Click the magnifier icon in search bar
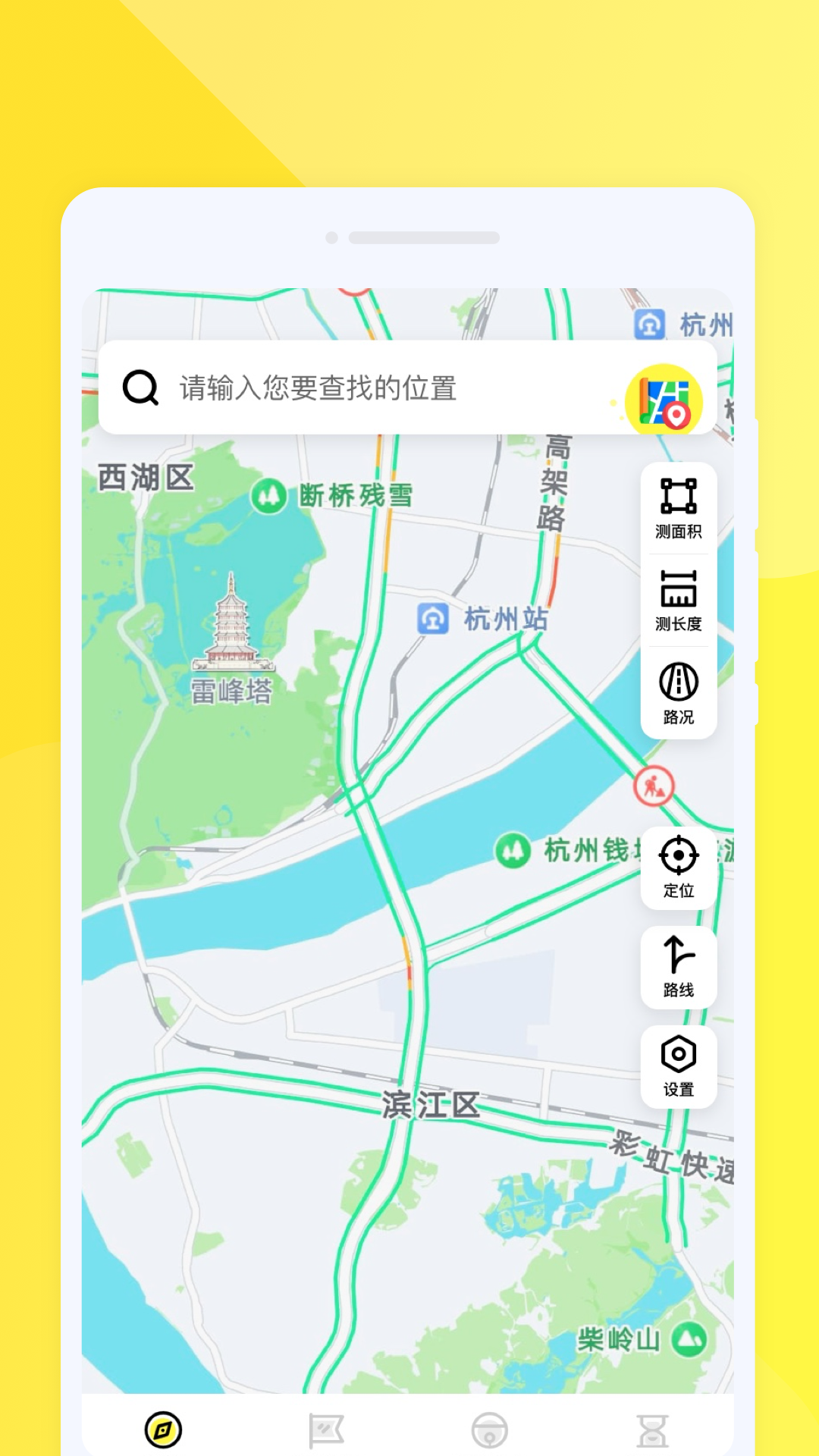819x1456 pixels. tap(139, 388)
